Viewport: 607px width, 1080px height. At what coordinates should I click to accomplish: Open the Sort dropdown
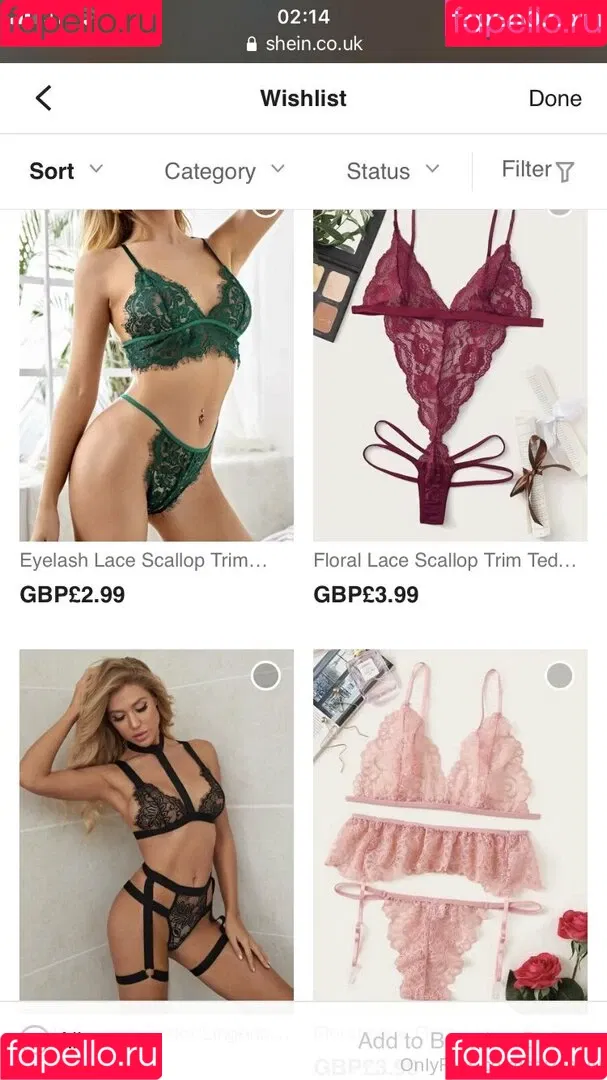[66, 171]
